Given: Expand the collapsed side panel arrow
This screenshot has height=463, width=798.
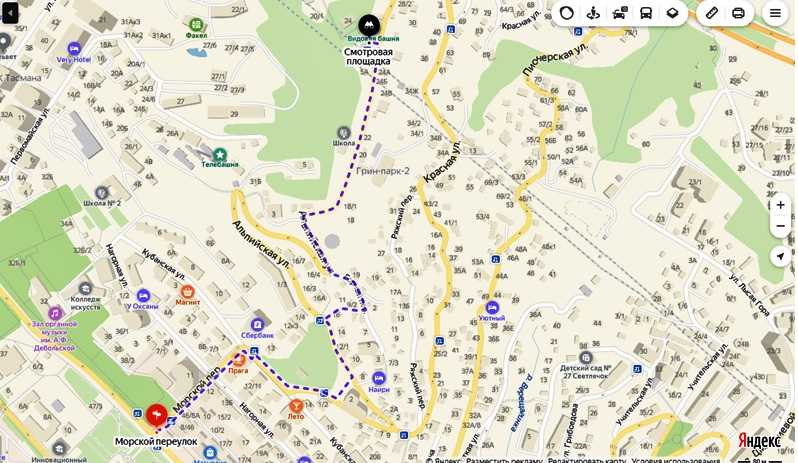Looking at the screenshot, I should pos(9,13).
